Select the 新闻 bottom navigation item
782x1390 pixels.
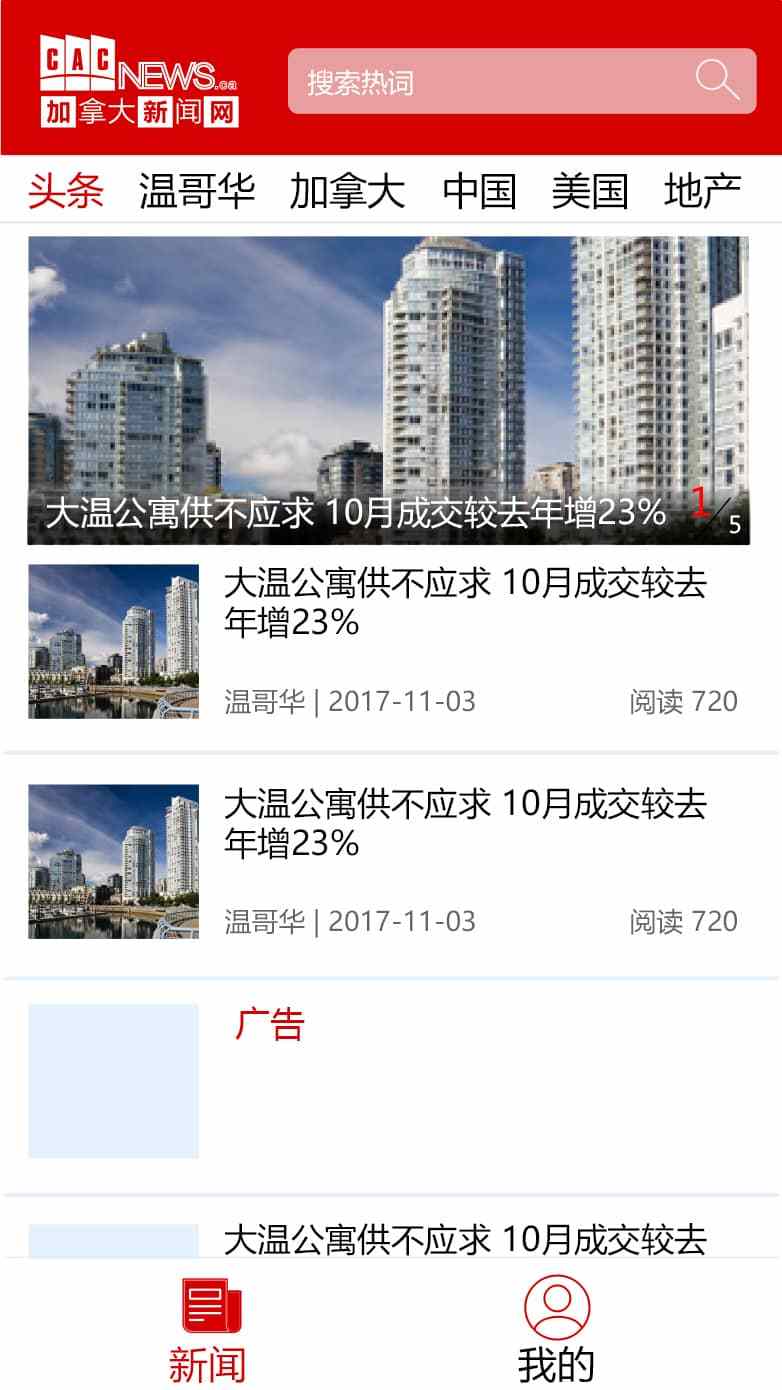tap(208, 1332)
